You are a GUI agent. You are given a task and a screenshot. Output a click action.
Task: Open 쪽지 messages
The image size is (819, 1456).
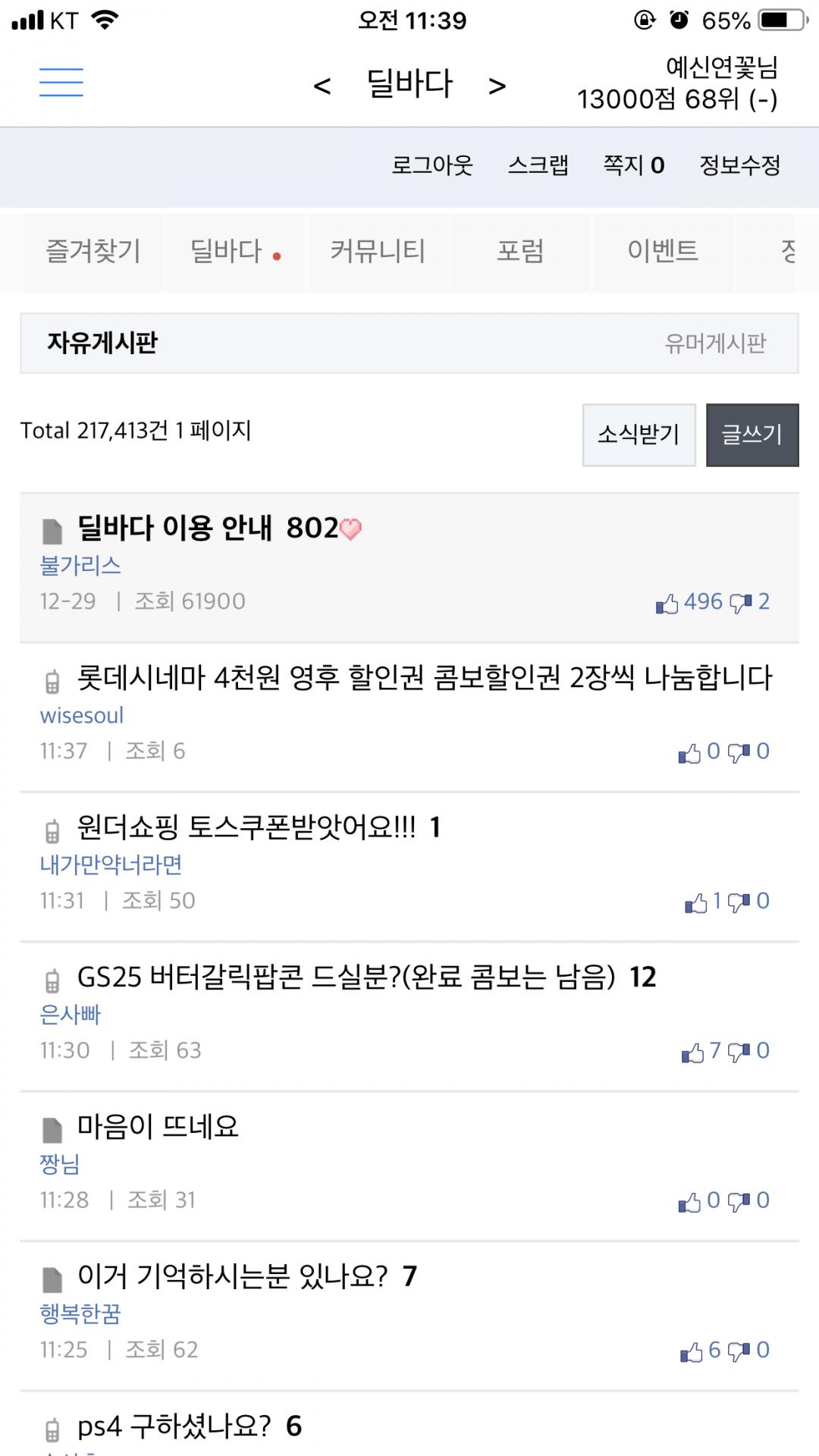pos(633,165)
